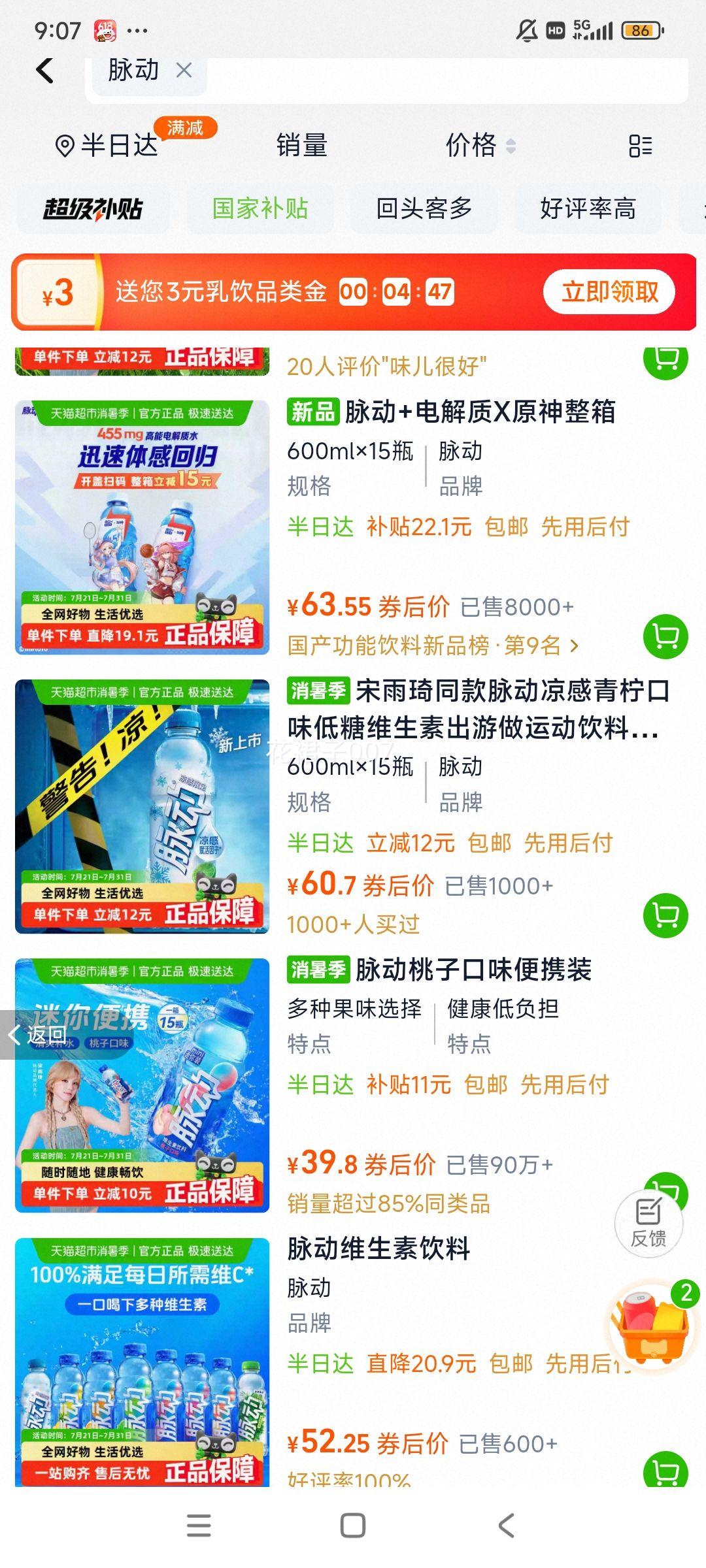Apply the 国家补贴 filter chip
706x1568 pixels.
tap(260, 209)
